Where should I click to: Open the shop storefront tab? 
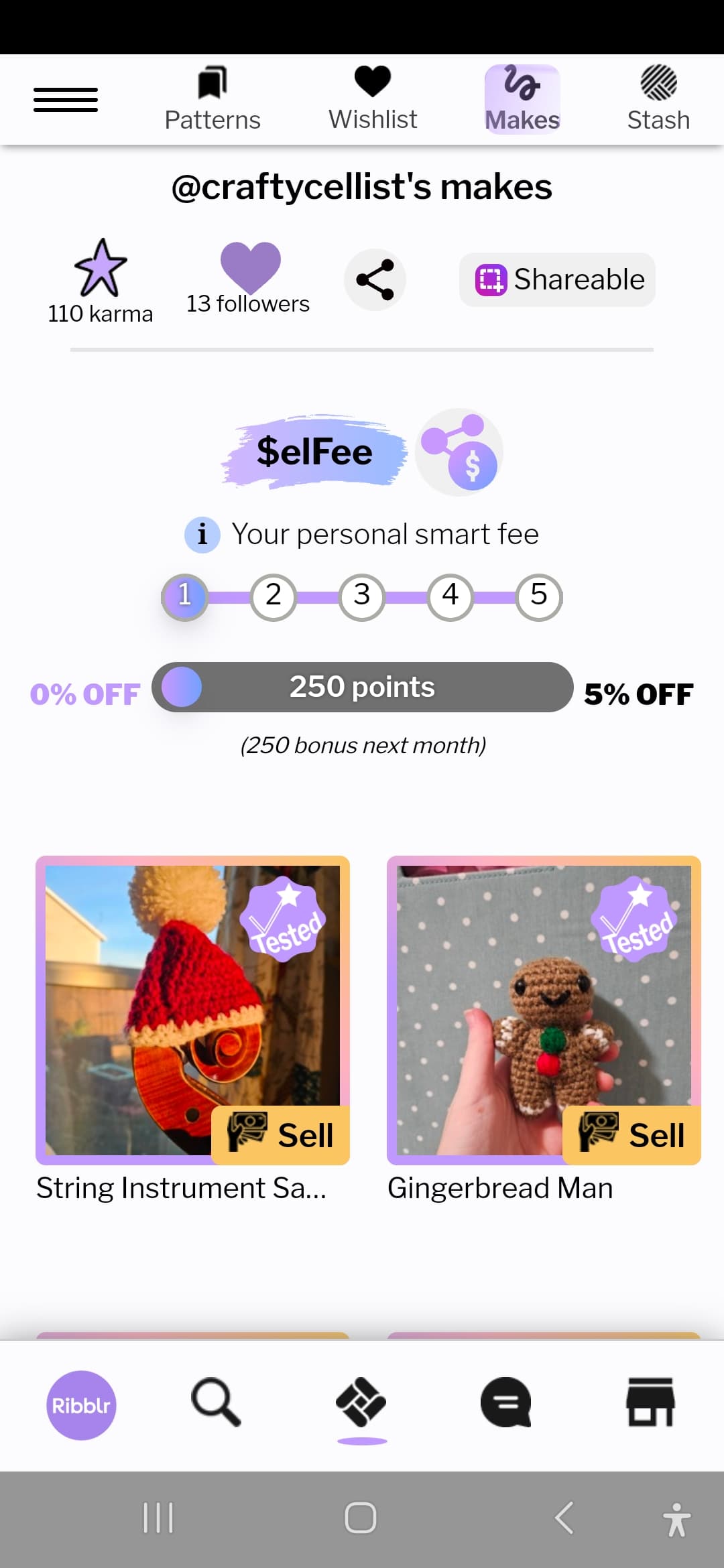650,1402
